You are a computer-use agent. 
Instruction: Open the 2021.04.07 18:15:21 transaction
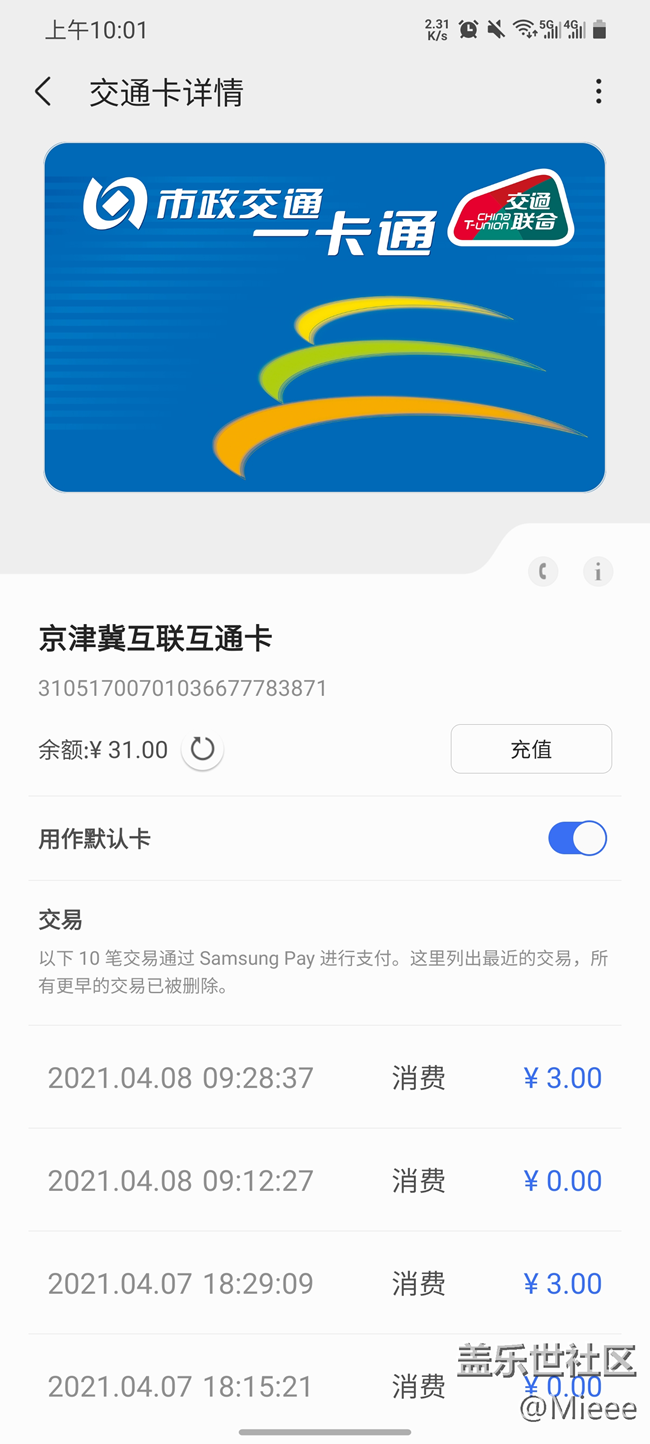pyautogui.click(x=250, y=1387)
